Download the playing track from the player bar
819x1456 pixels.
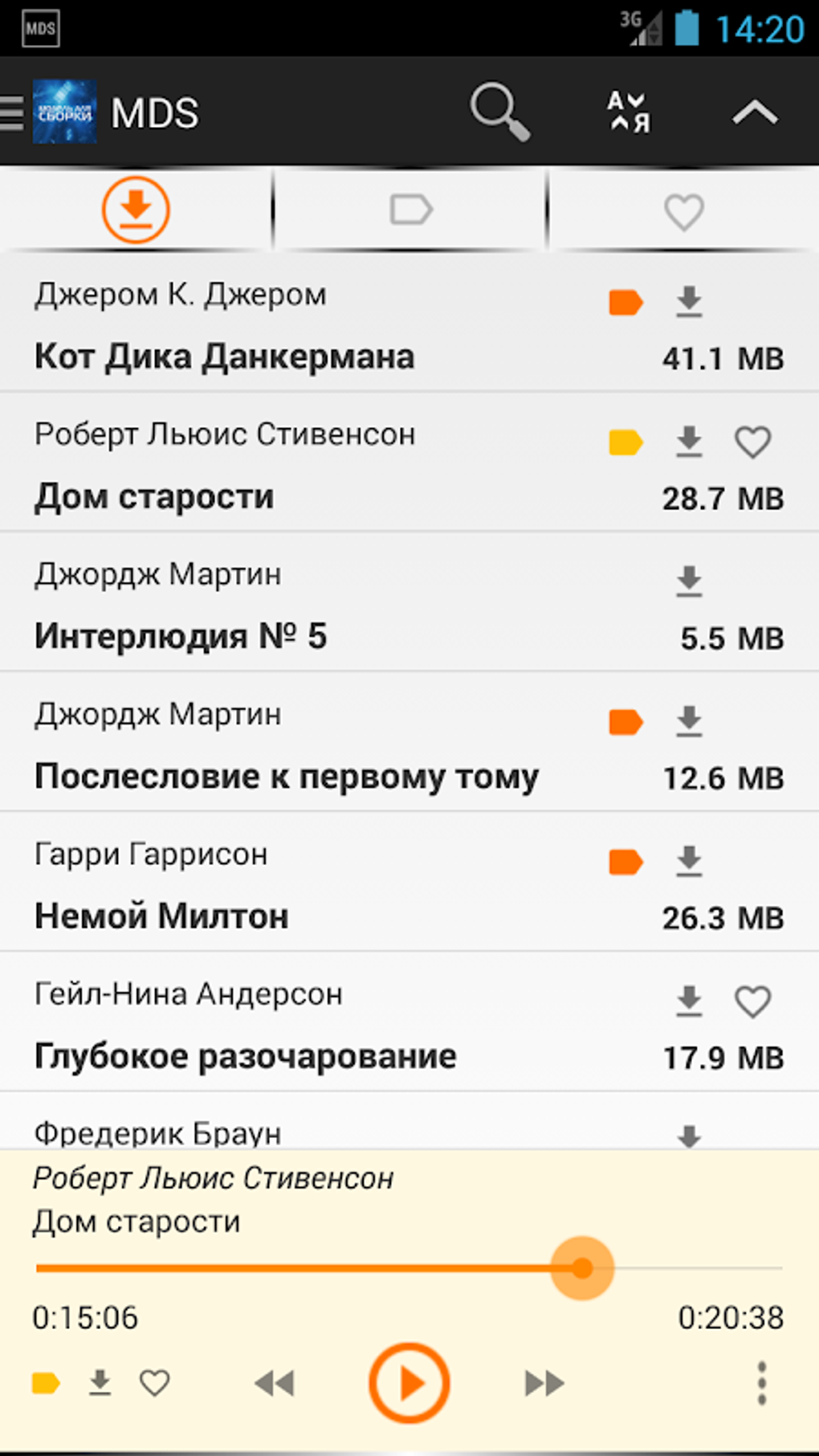pyautogui.click(x=100, y=1383)
